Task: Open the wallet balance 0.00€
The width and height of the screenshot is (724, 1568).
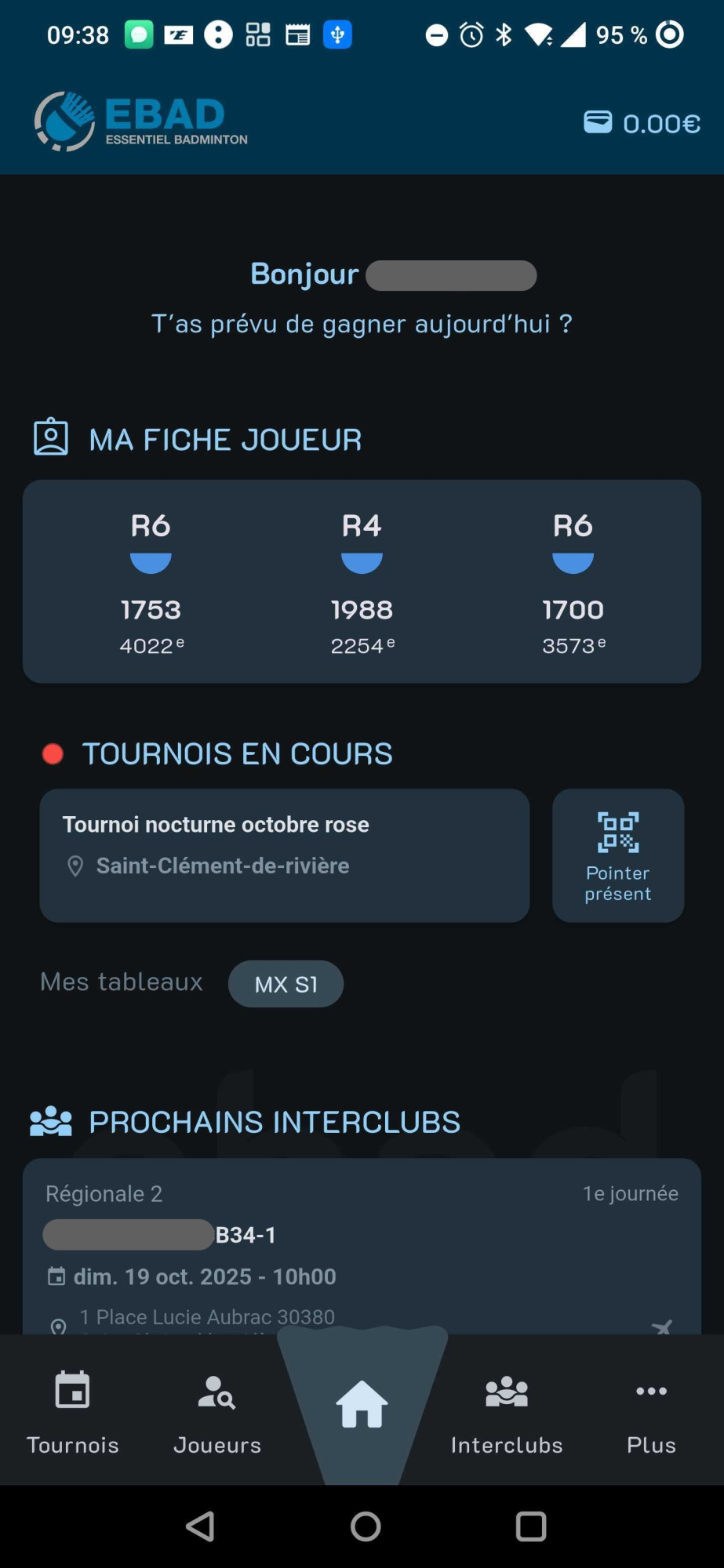Action: coord(642,123)
